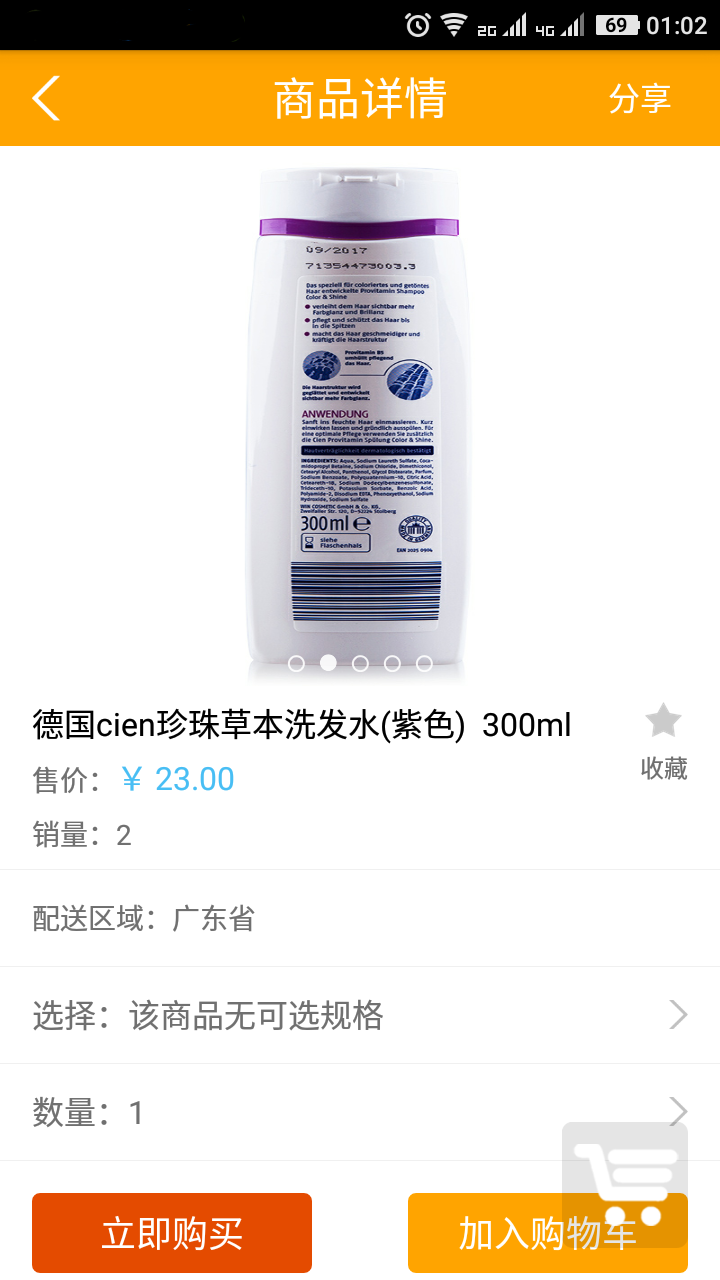This screenshot has height=1280, width=720.
Task: Open the 选择 specification options row
Action: click(x=360, y=1015)
